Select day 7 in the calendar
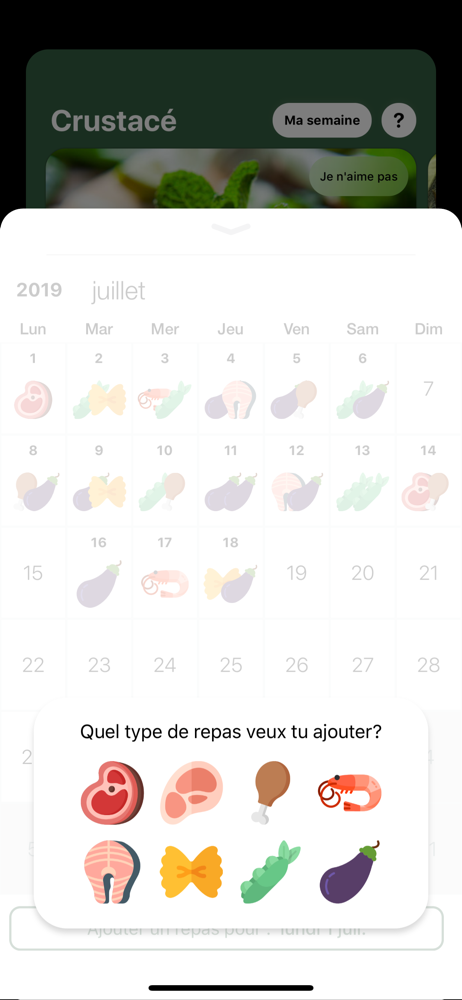 pyautogui.click(x=429, y=388)
